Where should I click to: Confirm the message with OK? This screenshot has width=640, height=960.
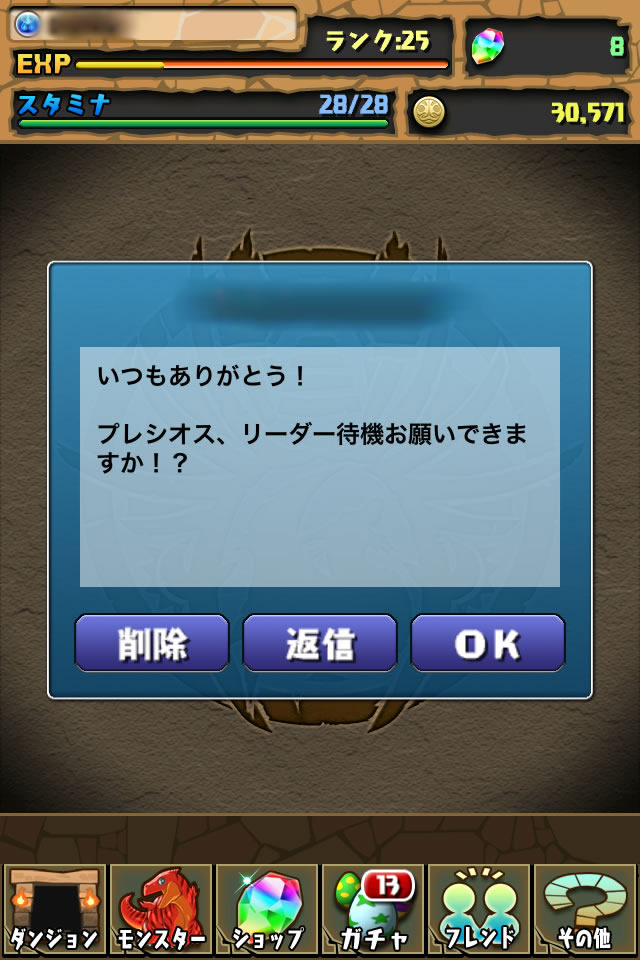pos(488,643)
